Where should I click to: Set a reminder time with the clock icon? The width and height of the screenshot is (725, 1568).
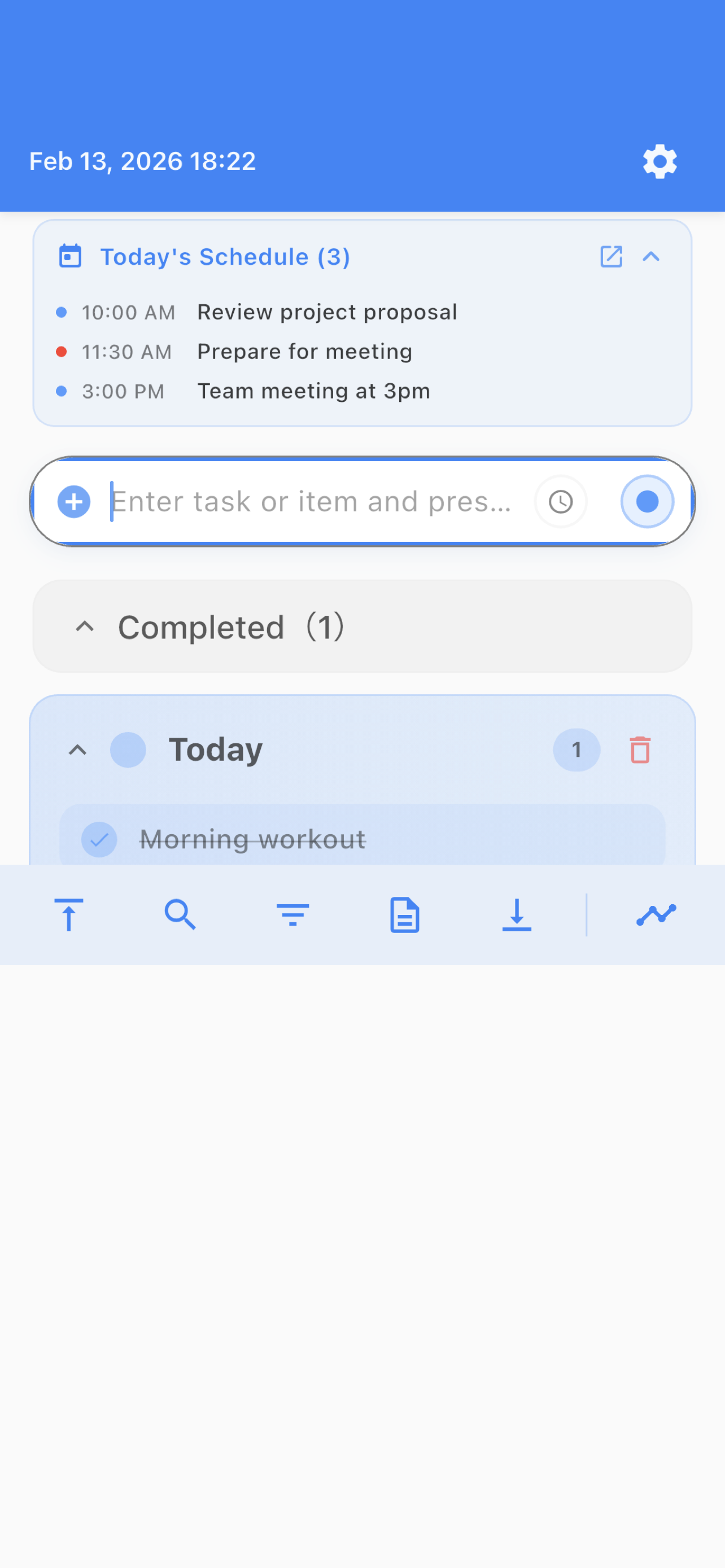point(560,502)
